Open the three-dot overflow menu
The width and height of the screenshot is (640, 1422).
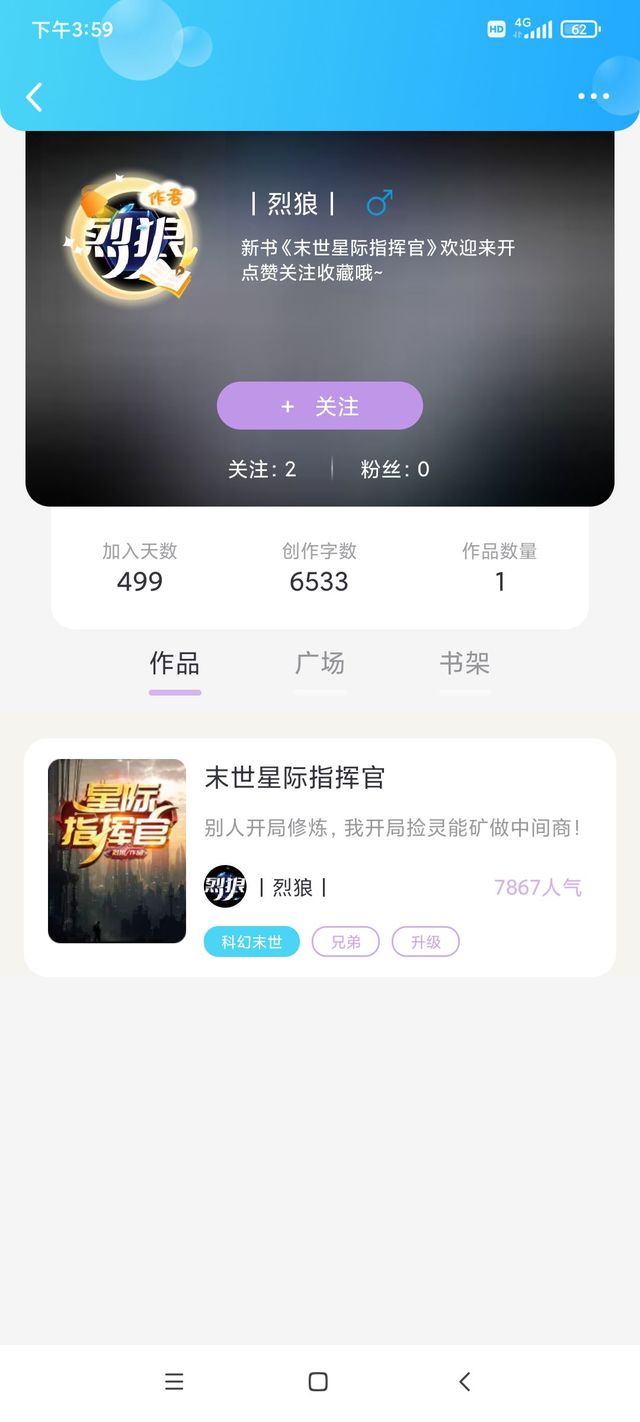[x=593, y=97]
